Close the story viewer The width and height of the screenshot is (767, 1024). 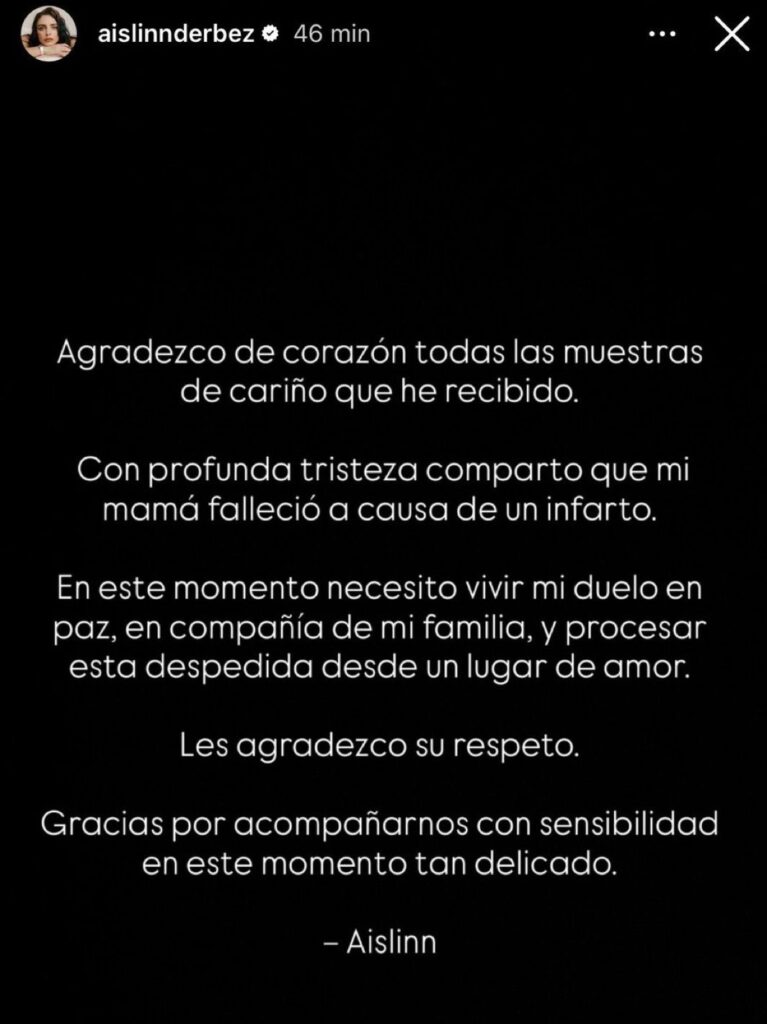tap(732, 34)
